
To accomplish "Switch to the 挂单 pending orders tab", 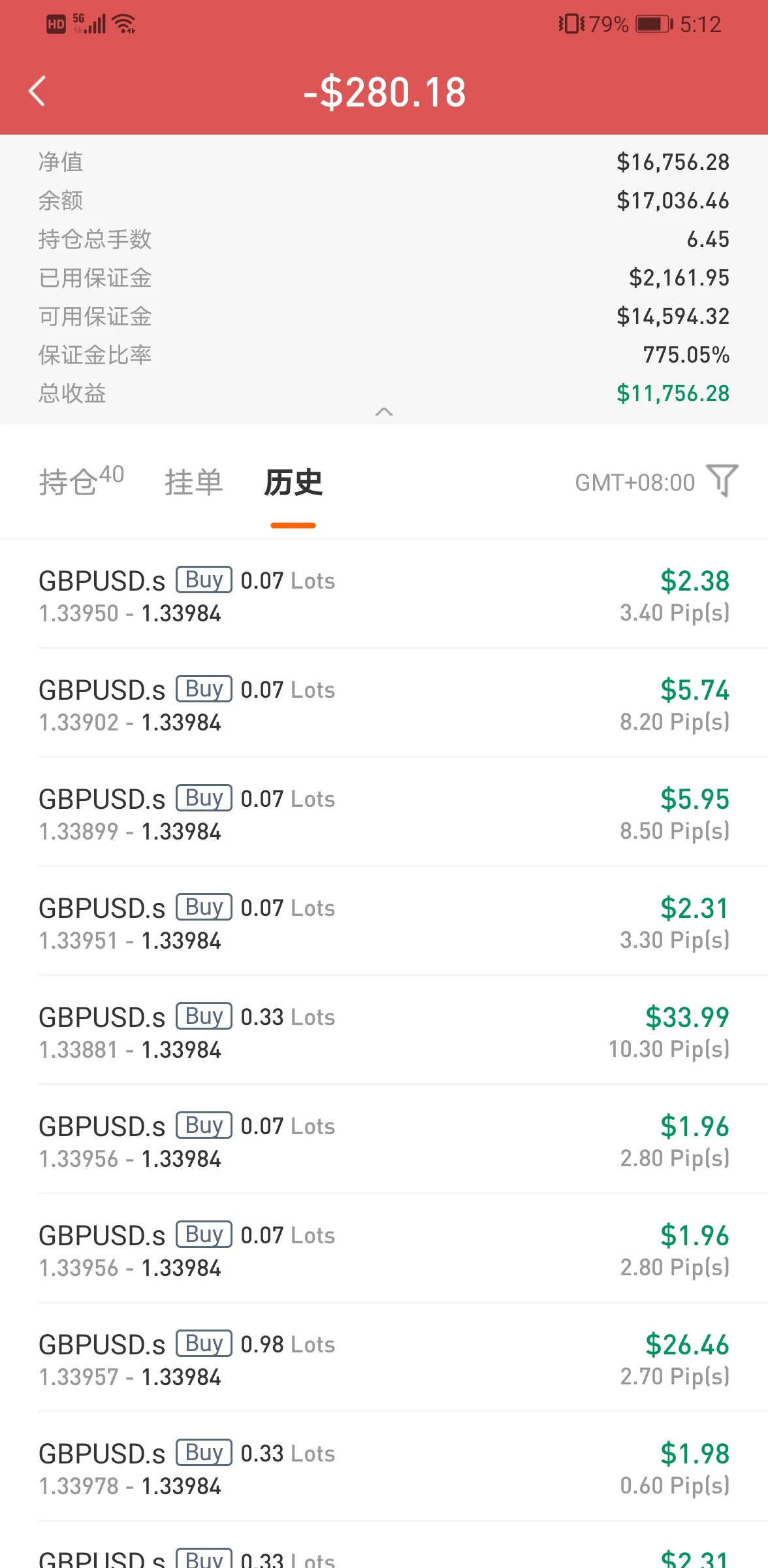I will [193, 482].
